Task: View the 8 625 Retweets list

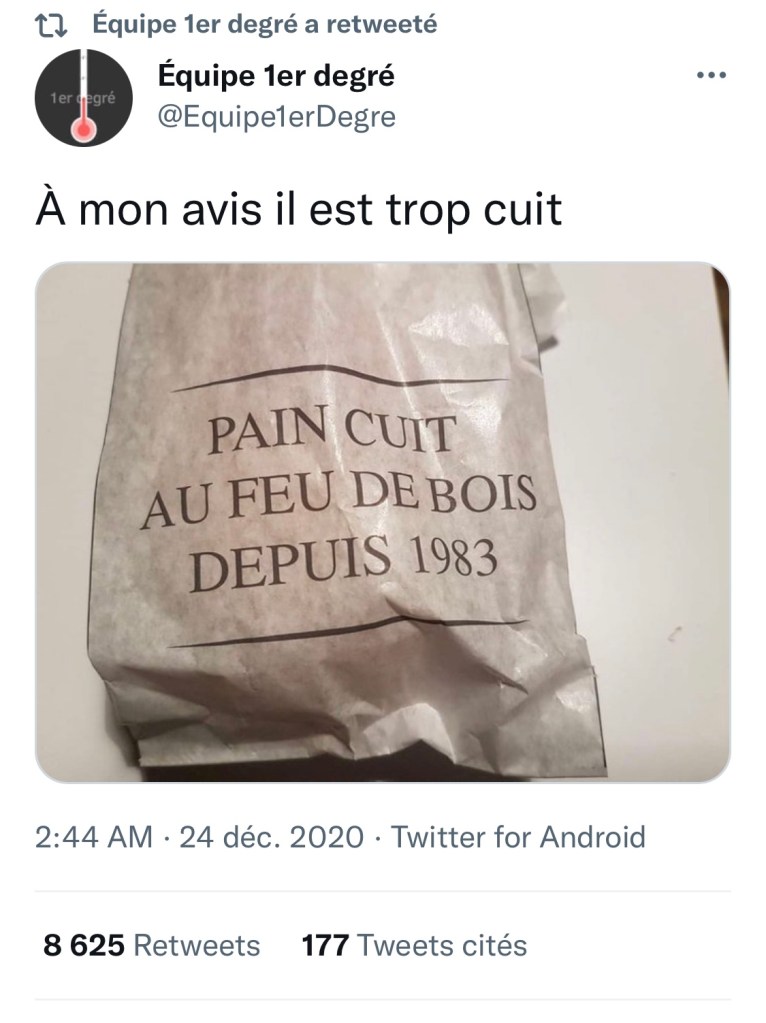Action: click(x=151, y=945)
